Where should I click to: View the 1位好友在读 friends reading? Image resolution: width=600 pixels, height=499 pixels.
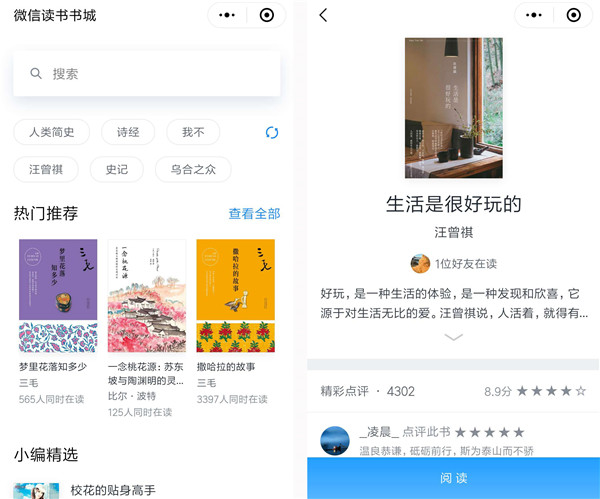tap(453, 263)
